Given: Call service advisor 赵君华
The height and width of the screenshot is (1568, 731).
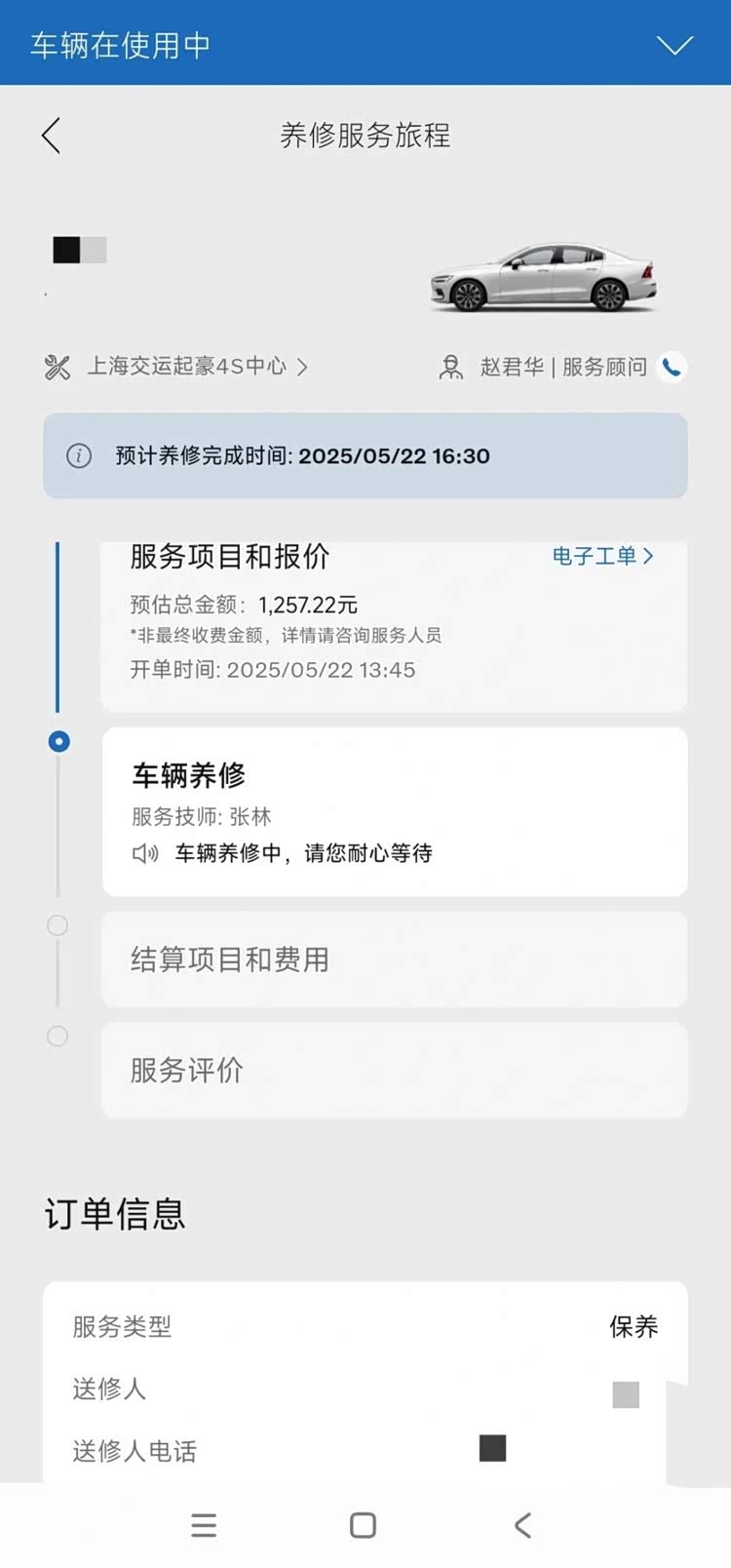Looking at the screenshot, I should coord(672,367).
